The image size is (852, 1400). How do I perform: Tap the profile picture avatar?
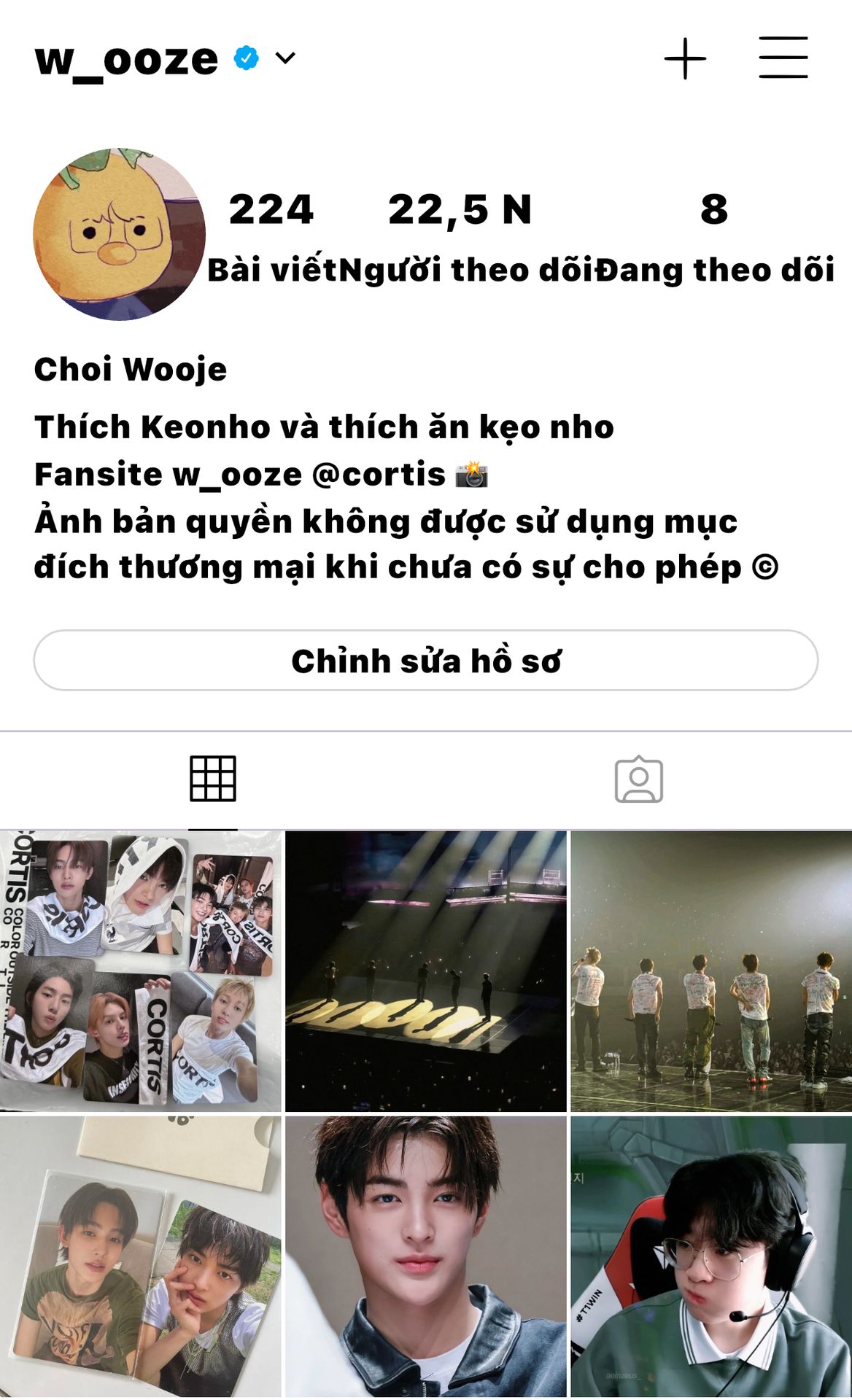pos(120,234)
